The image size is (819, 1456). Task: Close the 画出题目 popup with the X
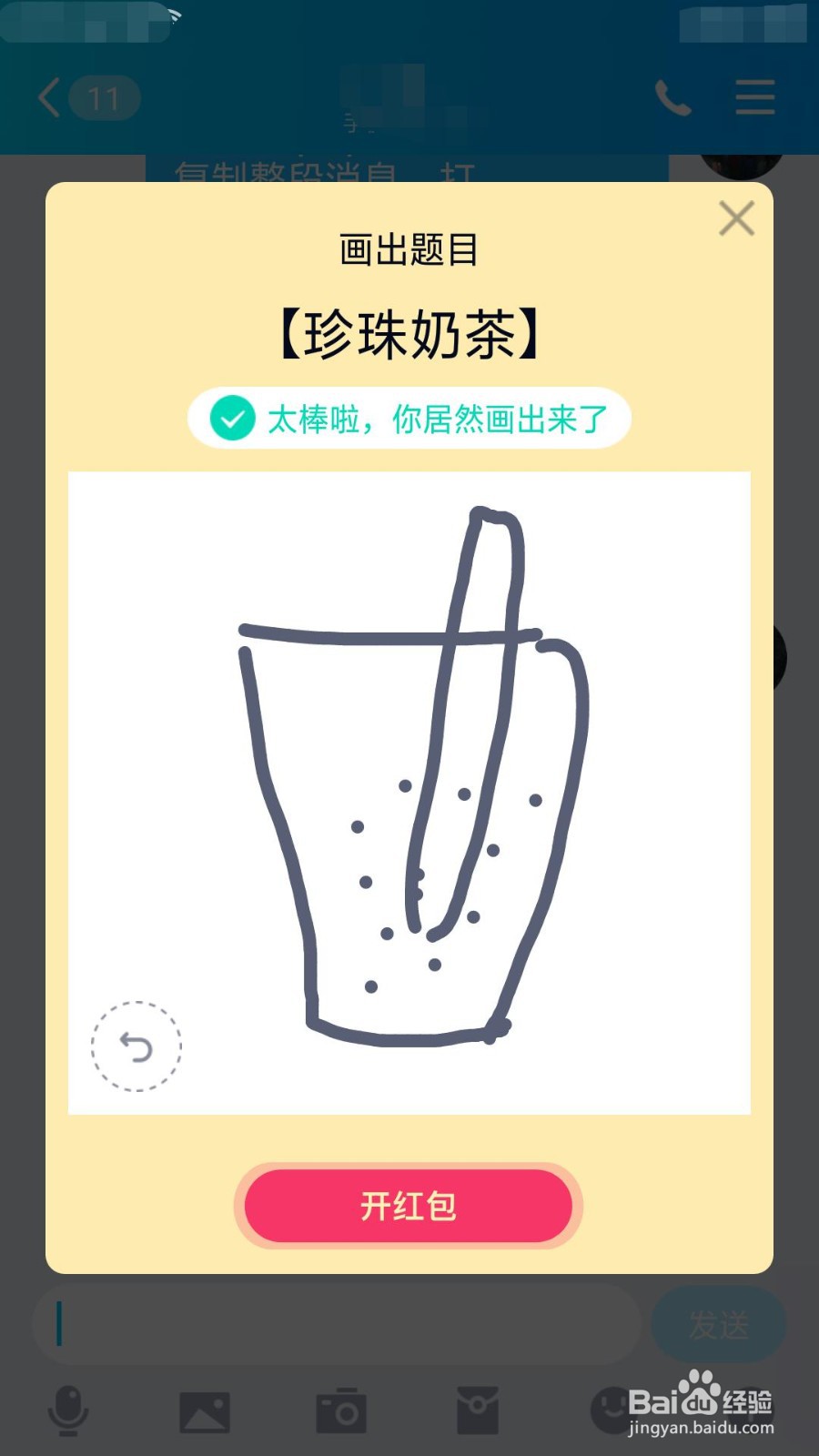click(737, 218)
